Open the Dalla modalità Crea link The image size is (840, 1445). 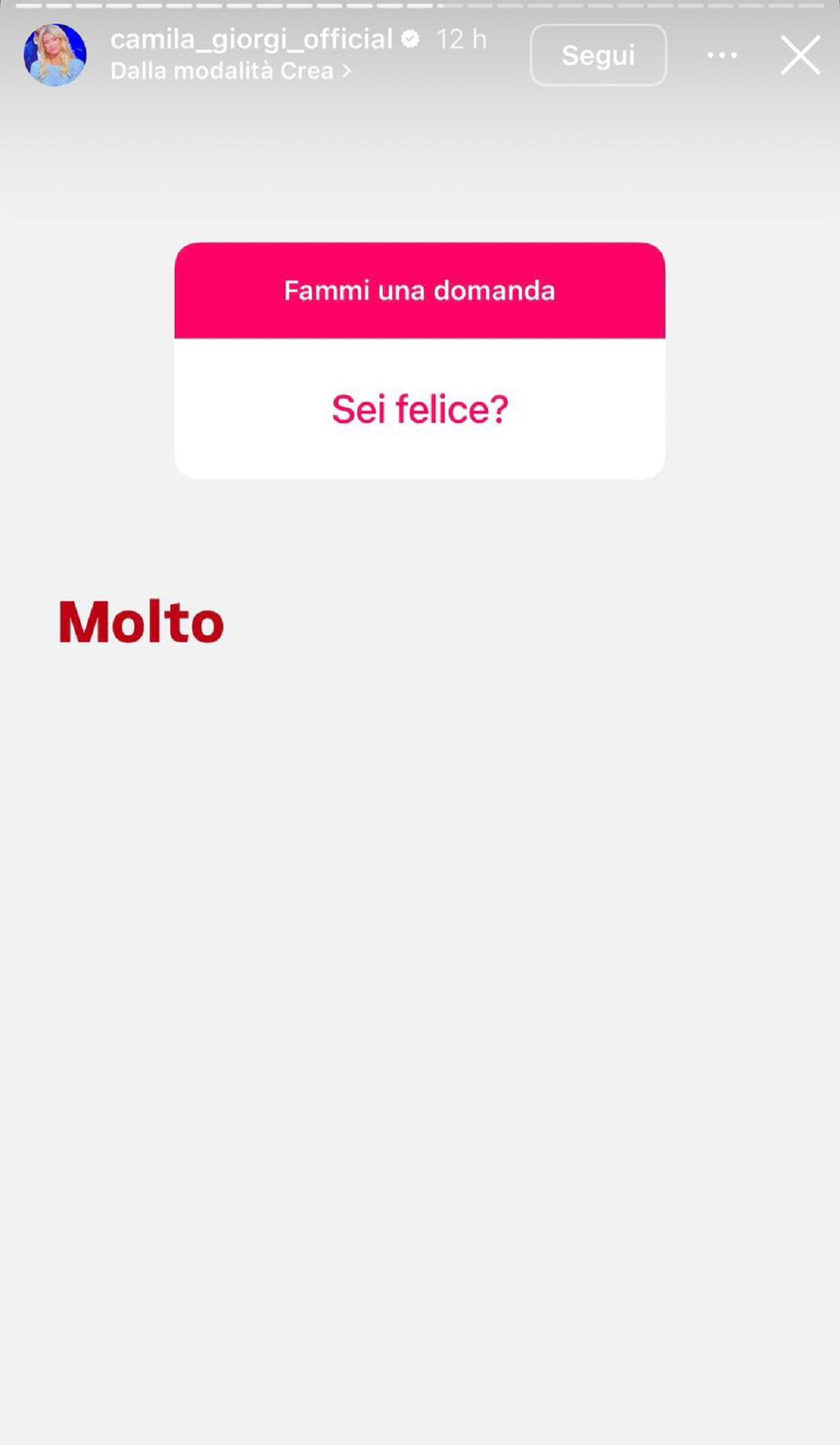tap(230, 71)
